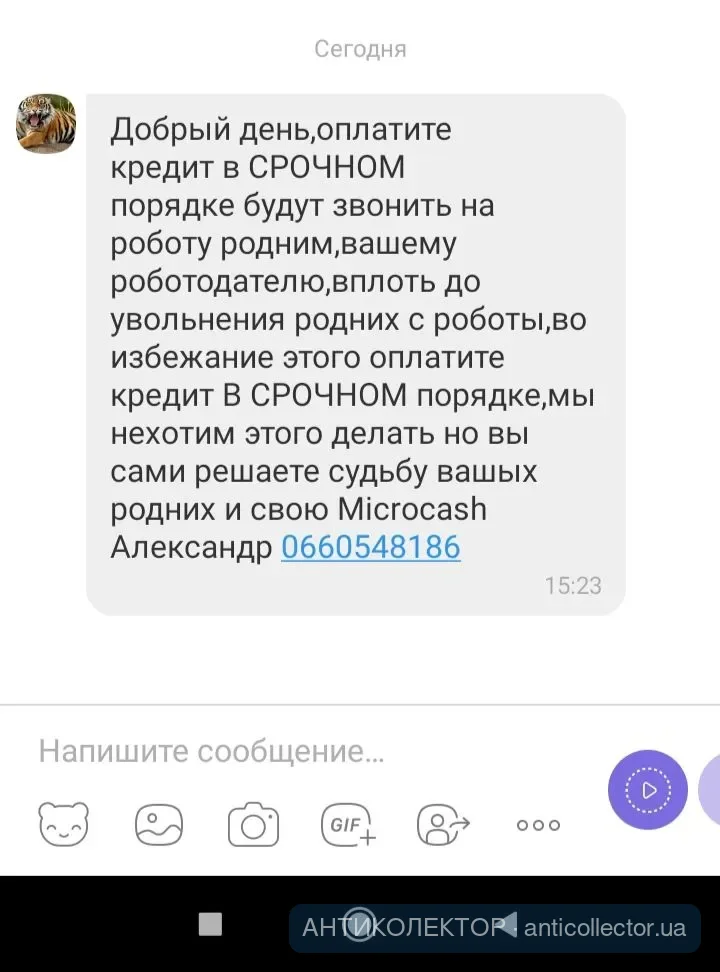Launch the camera from the chat toolbar
Viewport: 720px width, 972px height.
(x=253, y=825)
